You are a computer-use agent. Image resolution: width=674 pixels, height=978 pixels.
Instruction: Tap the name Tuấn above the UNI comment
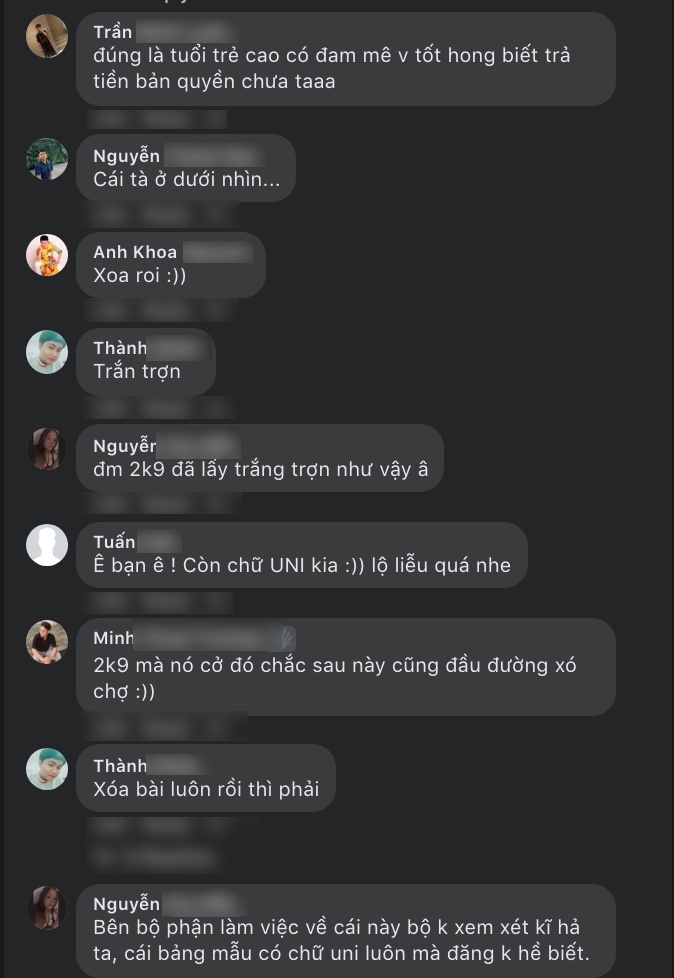(114, 542)
